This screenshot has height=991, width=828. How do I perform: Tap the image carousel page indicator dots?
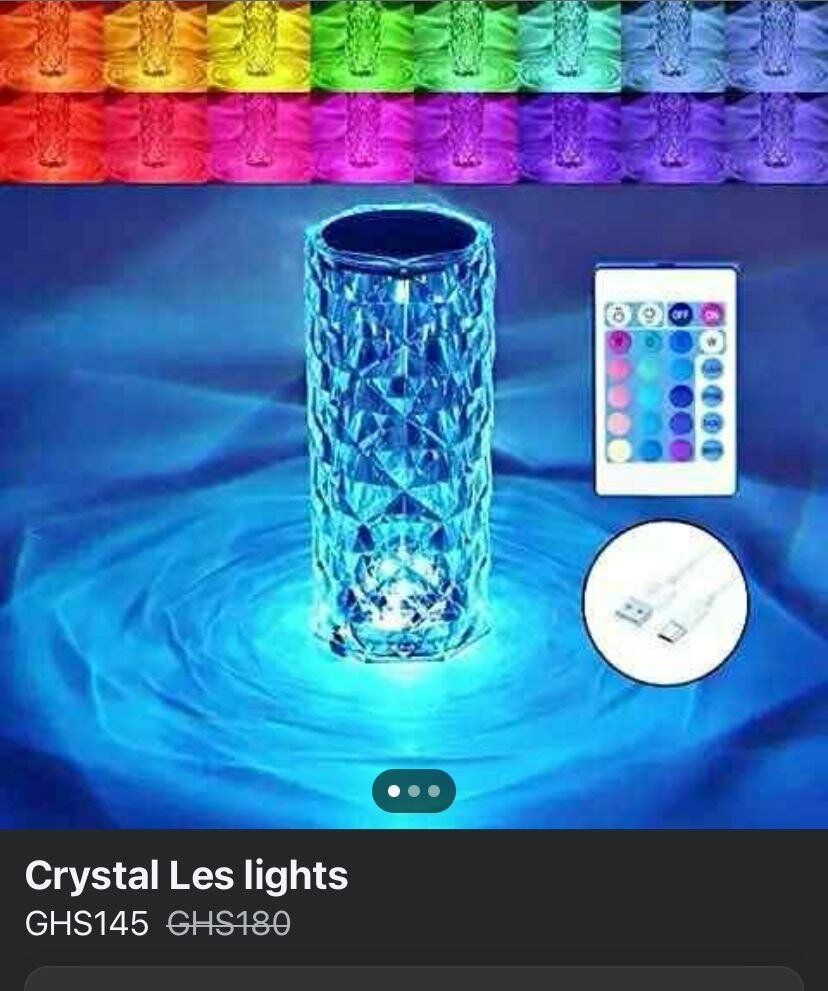413,791
